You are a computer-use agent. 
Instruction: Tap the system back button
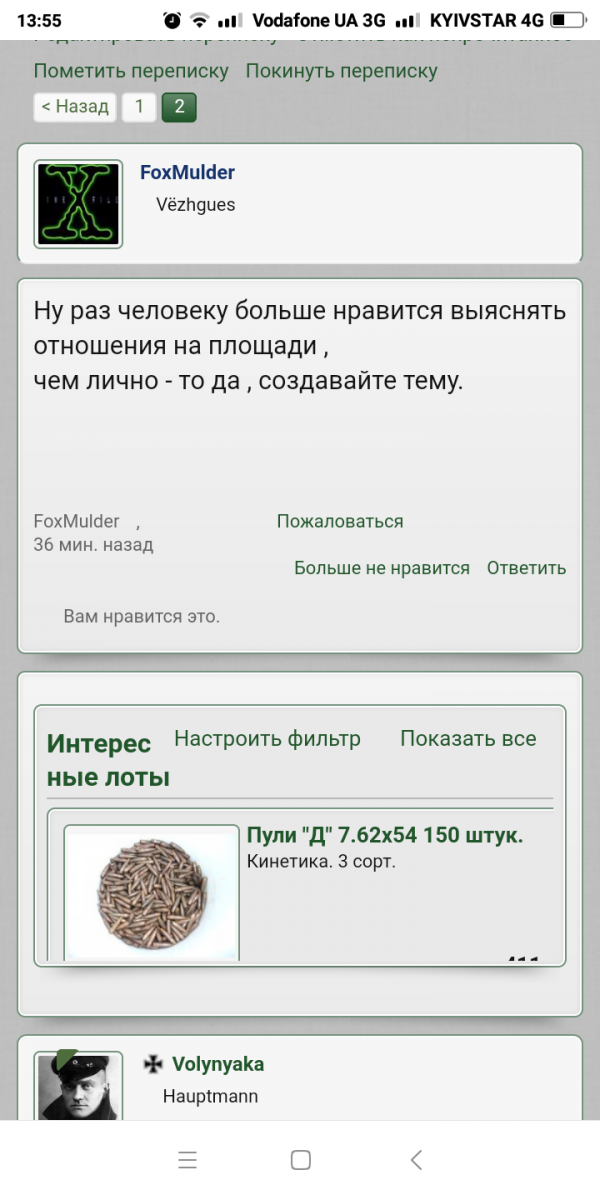tap(417, 1160)
